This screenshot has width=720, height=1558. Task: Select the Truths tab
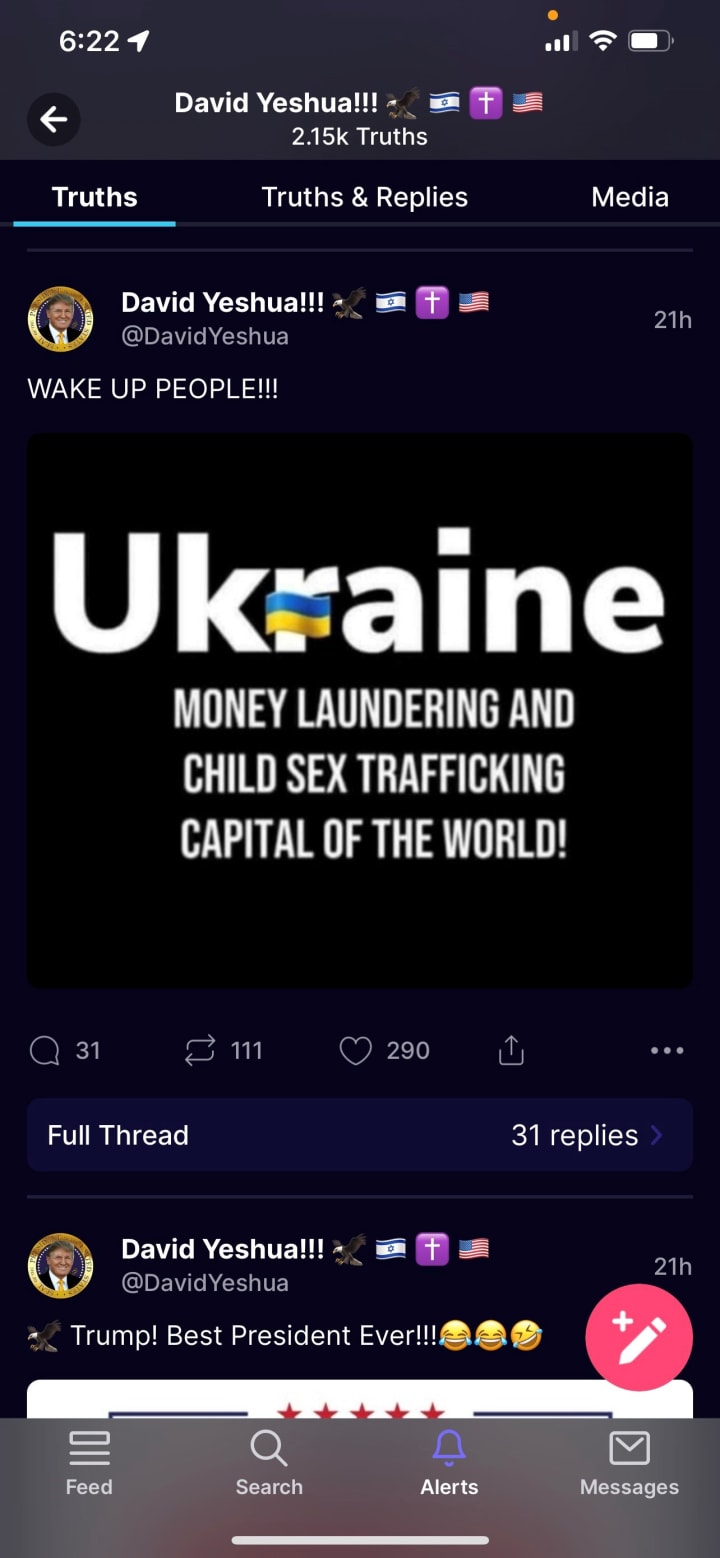click(x=94, y=197)
